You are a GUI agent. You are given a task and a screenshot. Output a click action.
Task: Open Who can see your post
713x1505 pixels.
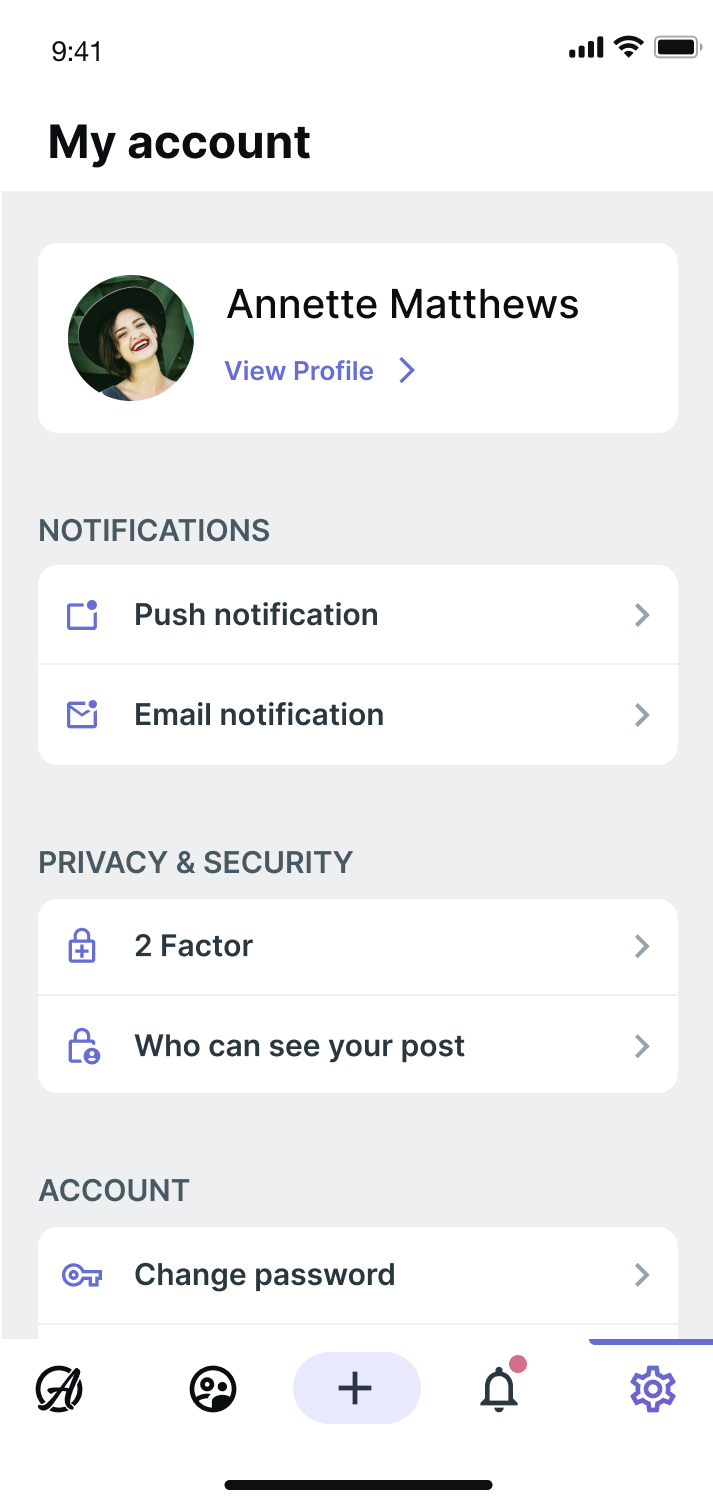coord(357,1046)
